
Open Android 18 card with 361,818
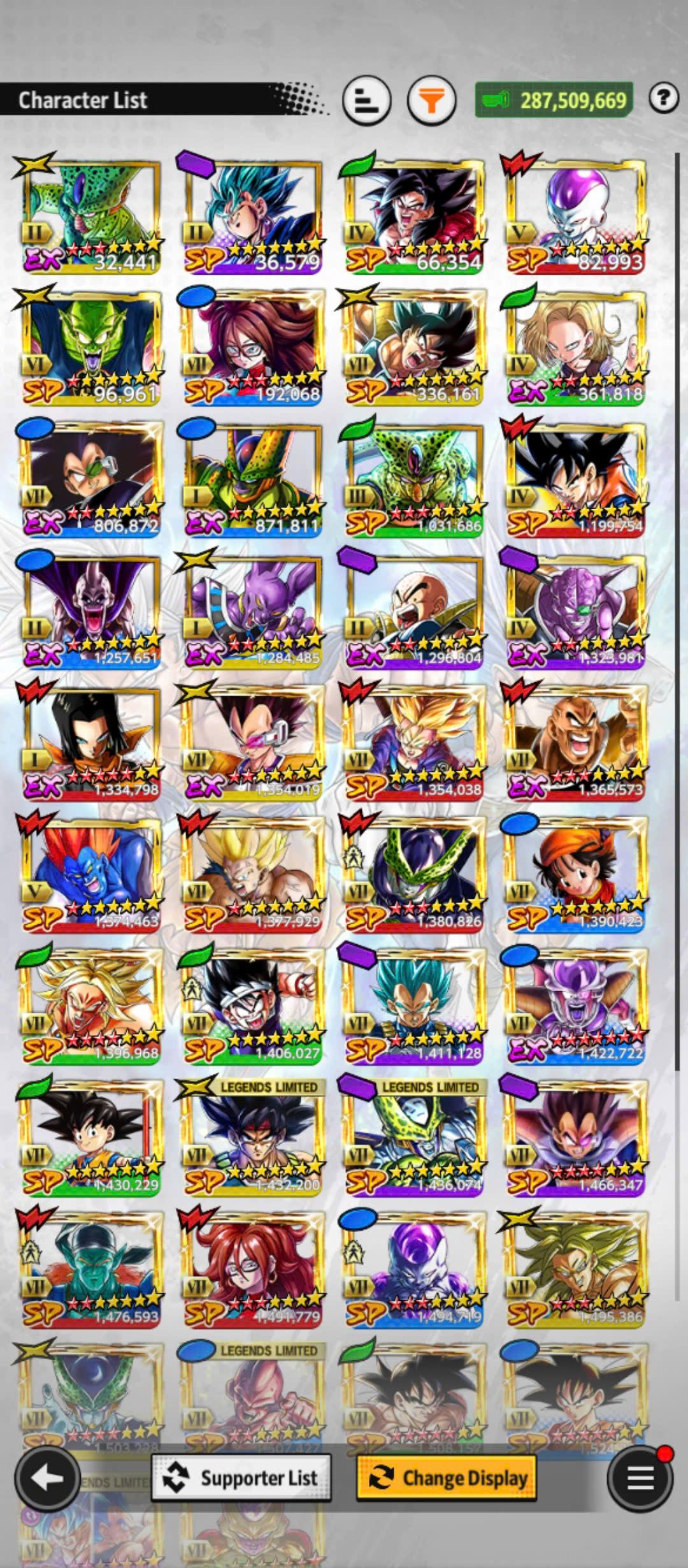pyautogui.click(x=576, y=349)
